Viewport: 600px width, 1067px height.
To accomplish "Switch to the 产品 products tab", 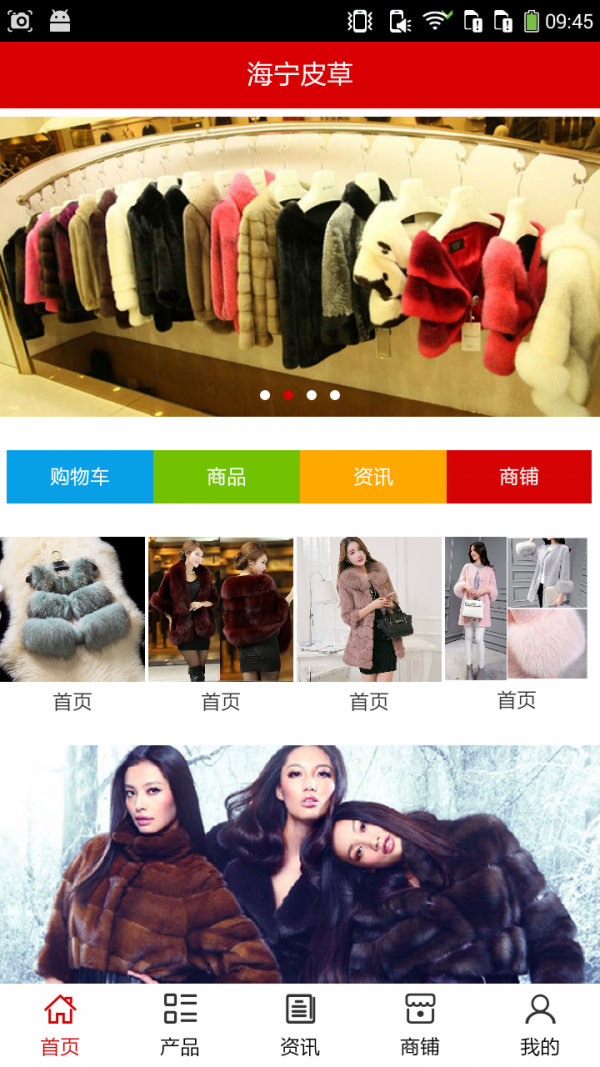I will pyautogui.click(x=180, y=1024).
